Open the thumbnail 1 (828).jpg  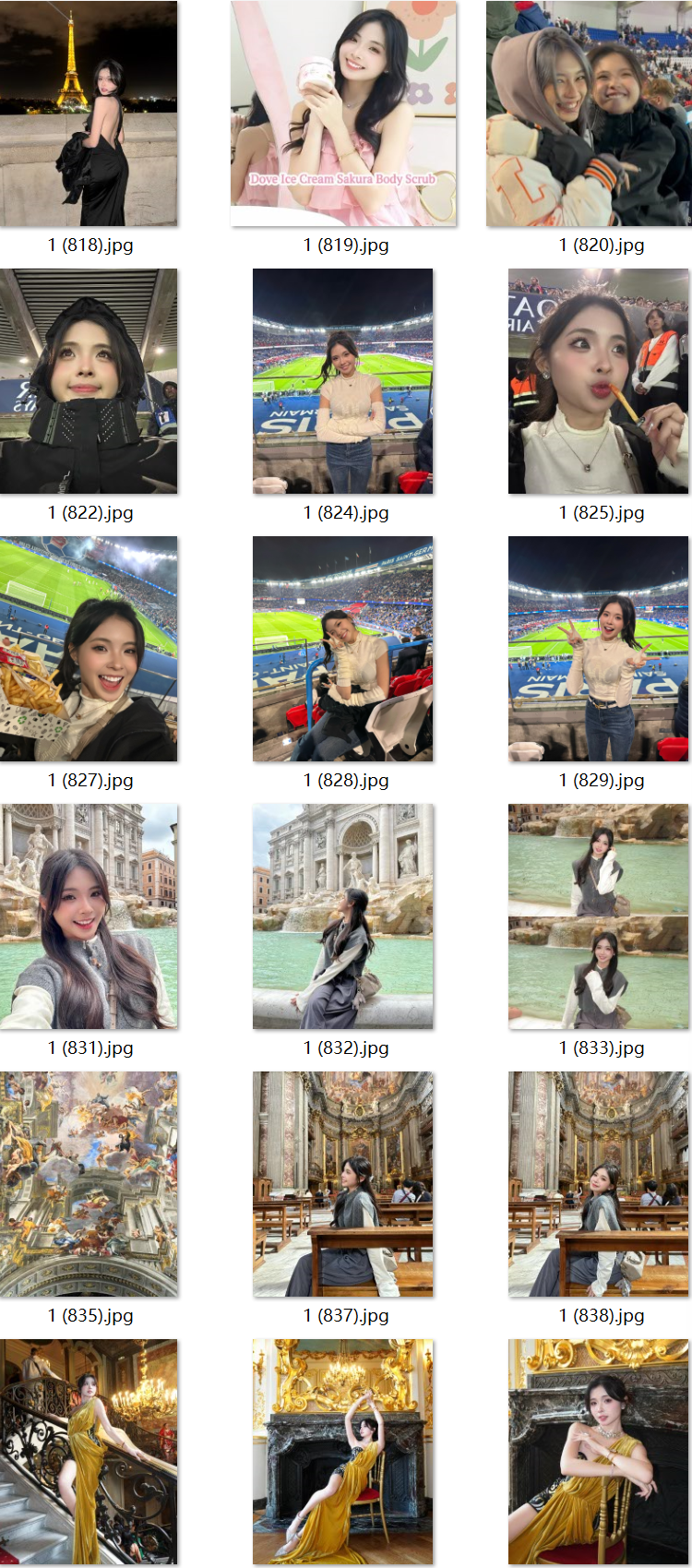[343, 649]
